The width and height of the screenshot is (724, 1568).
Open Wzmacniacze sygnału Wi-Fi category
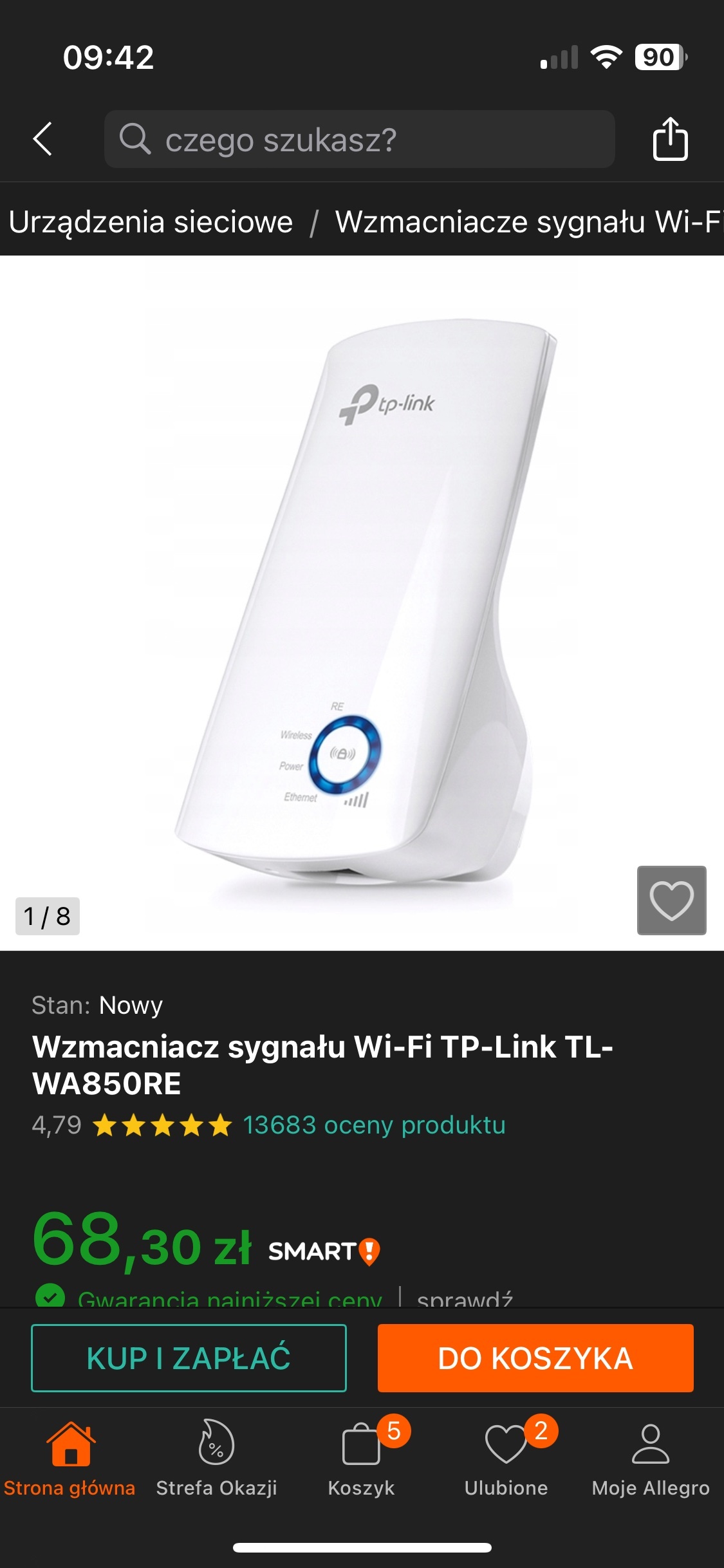528,221
